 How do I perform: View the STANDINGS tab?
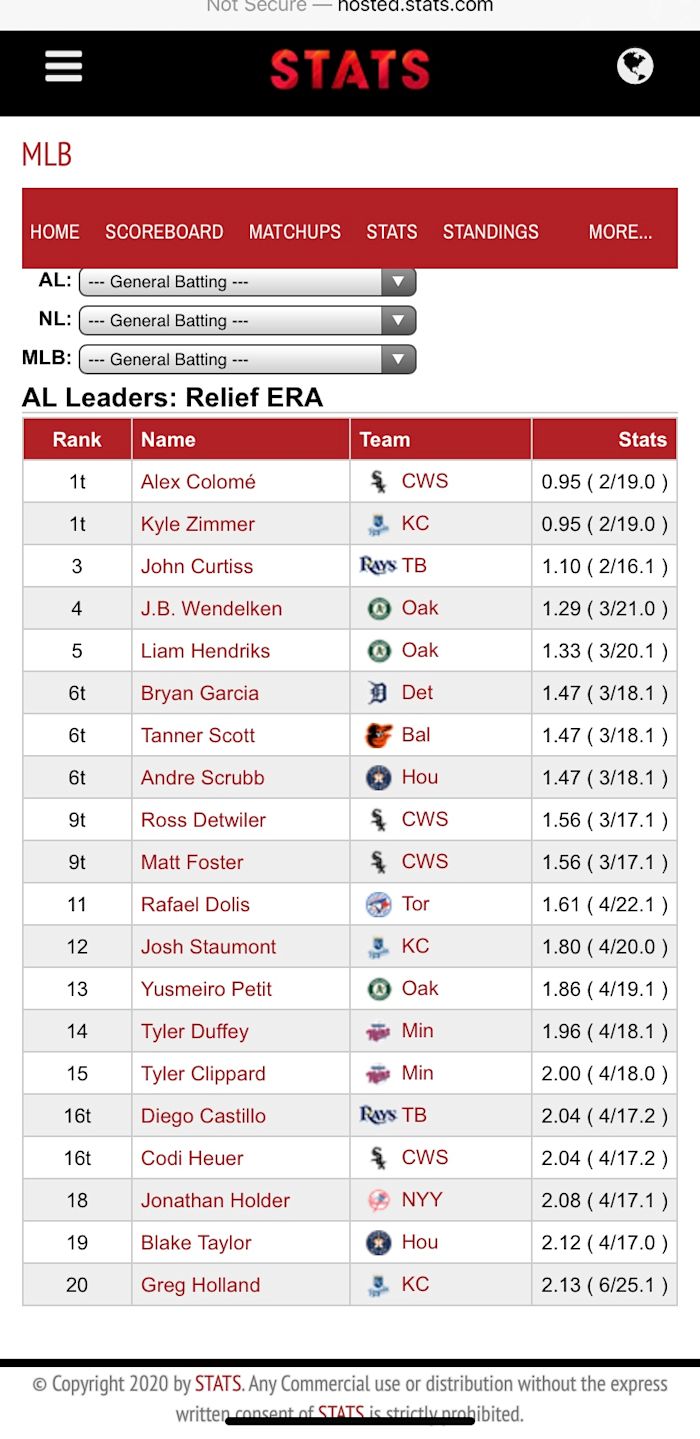coord(491,232)
